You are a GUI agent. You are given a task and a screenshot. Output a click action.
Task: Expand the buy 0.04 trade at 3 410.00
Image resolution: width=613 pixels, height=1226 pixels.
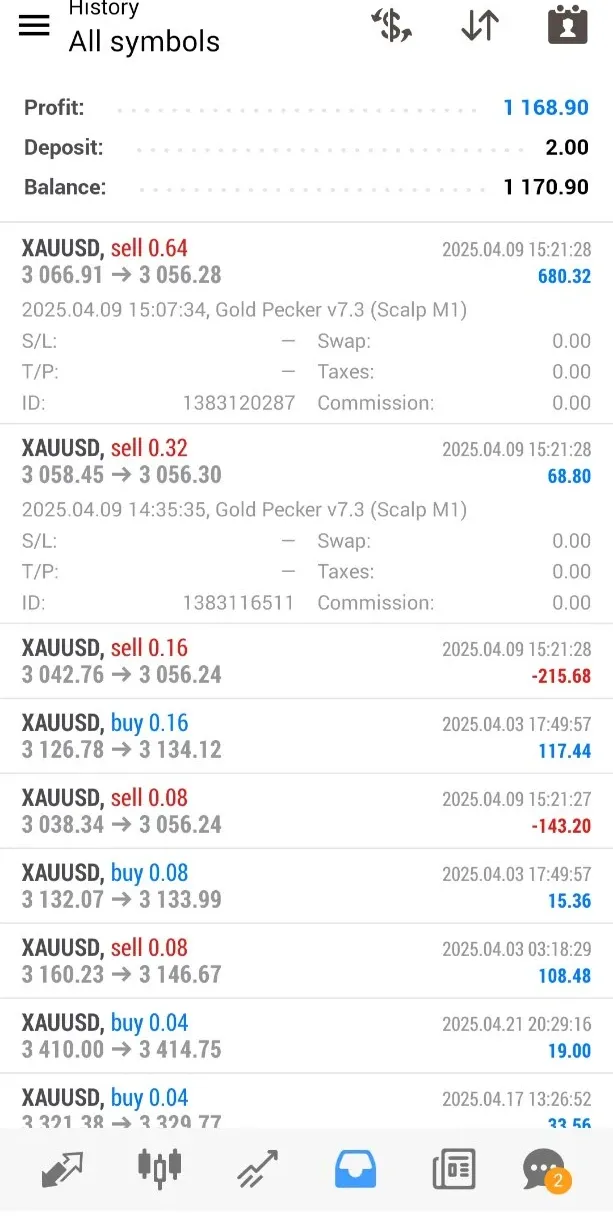(x=306, y=1036)
